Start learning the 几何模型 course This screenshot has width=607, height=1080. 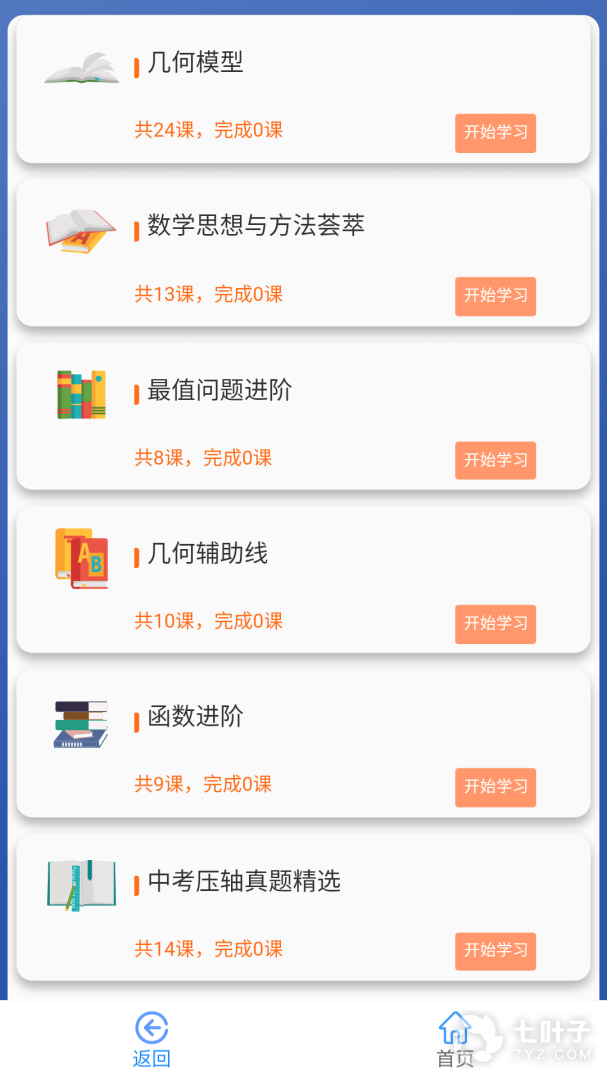(x=495, y=133)
